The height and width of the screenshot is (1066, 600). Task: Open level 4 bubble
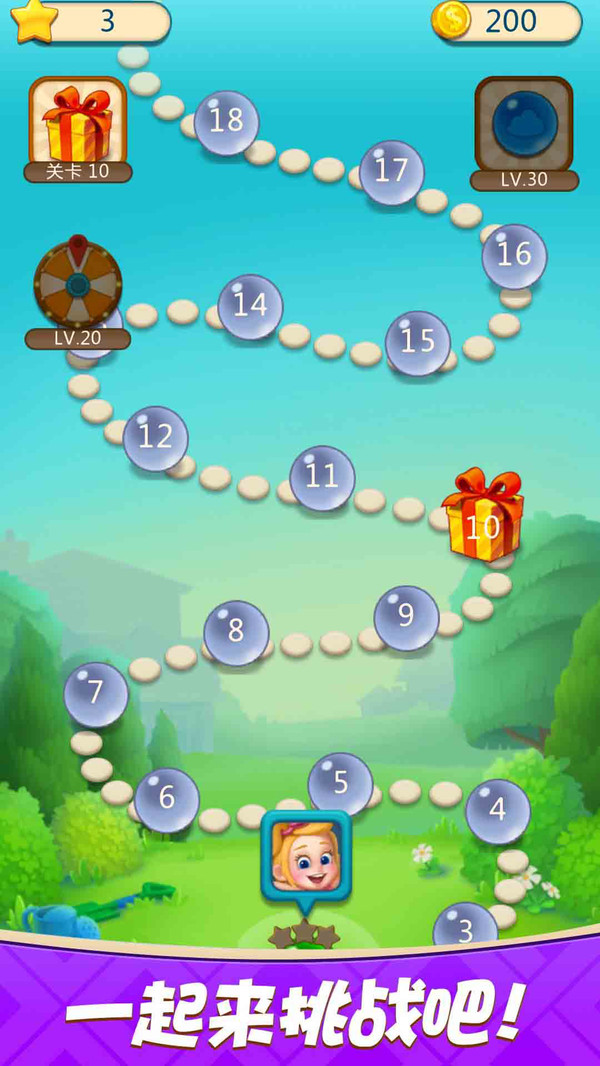pyautogui.click(x=497, y=810)
